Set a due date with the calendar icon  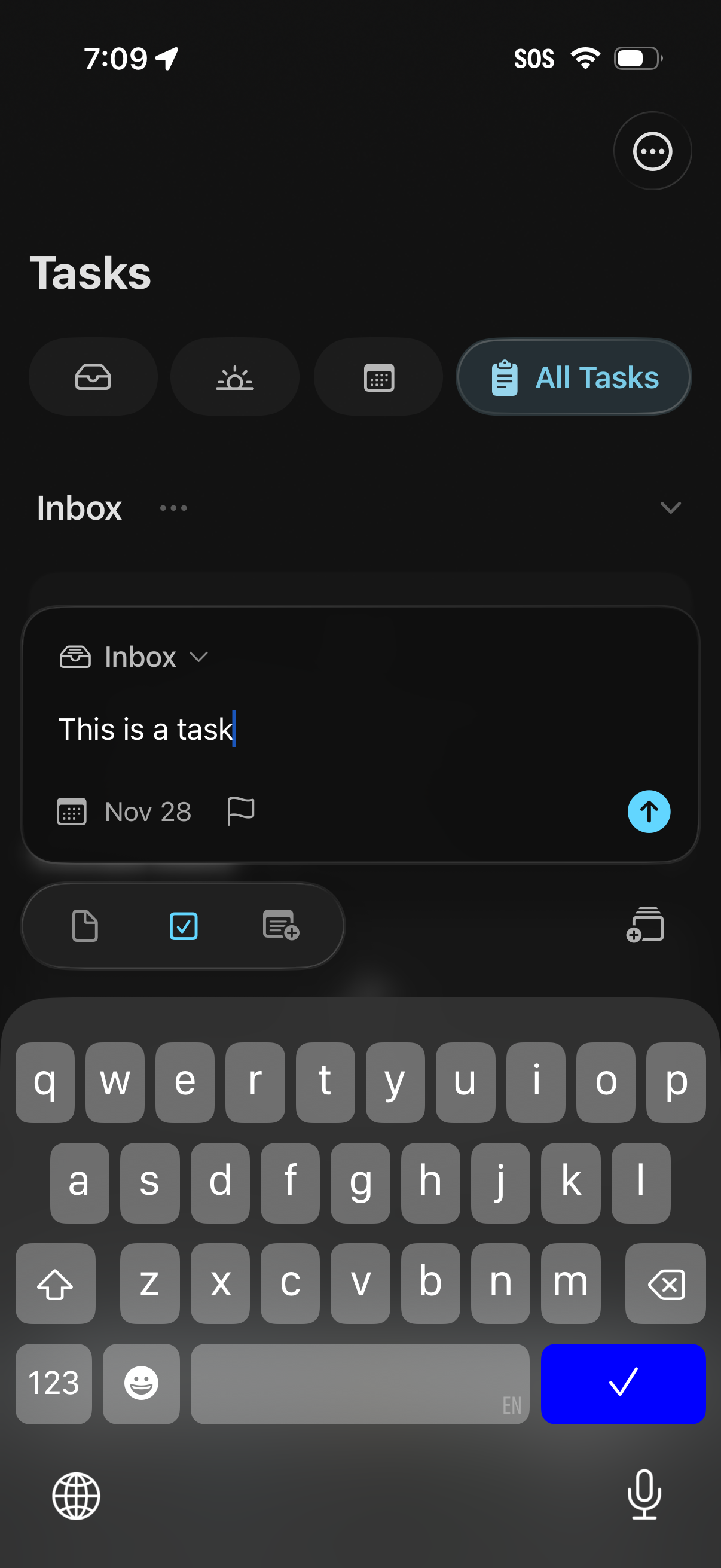click(72, 812)
